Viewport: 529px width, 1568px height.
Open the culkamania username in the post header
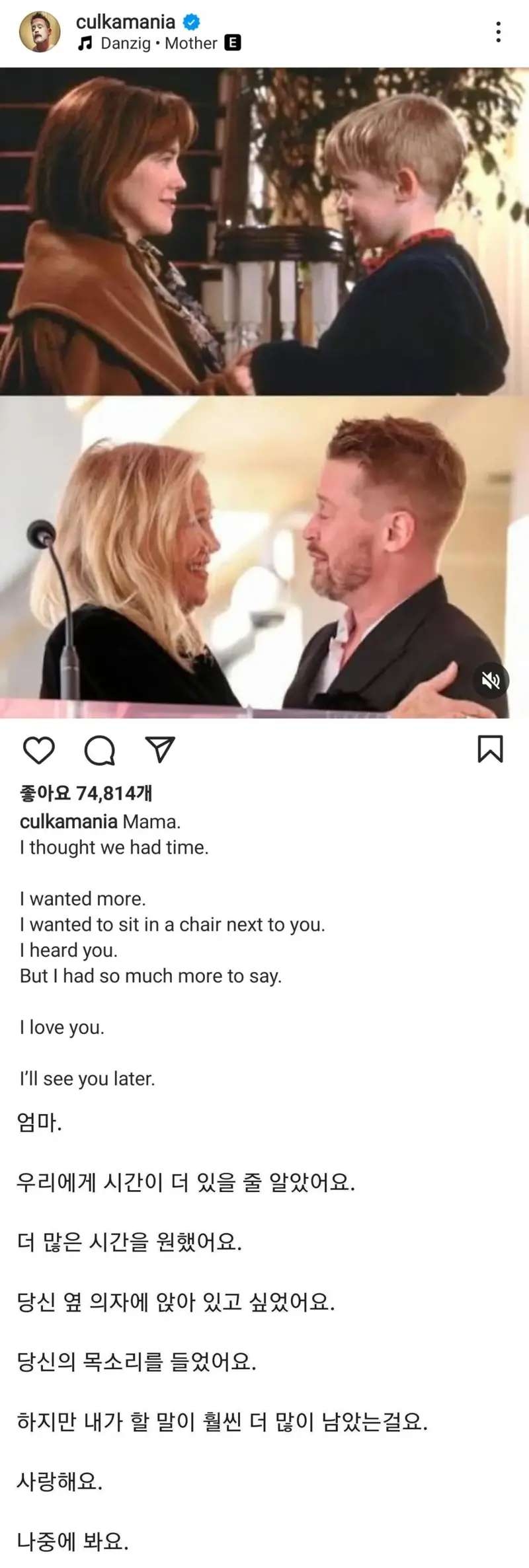point(125,22)
